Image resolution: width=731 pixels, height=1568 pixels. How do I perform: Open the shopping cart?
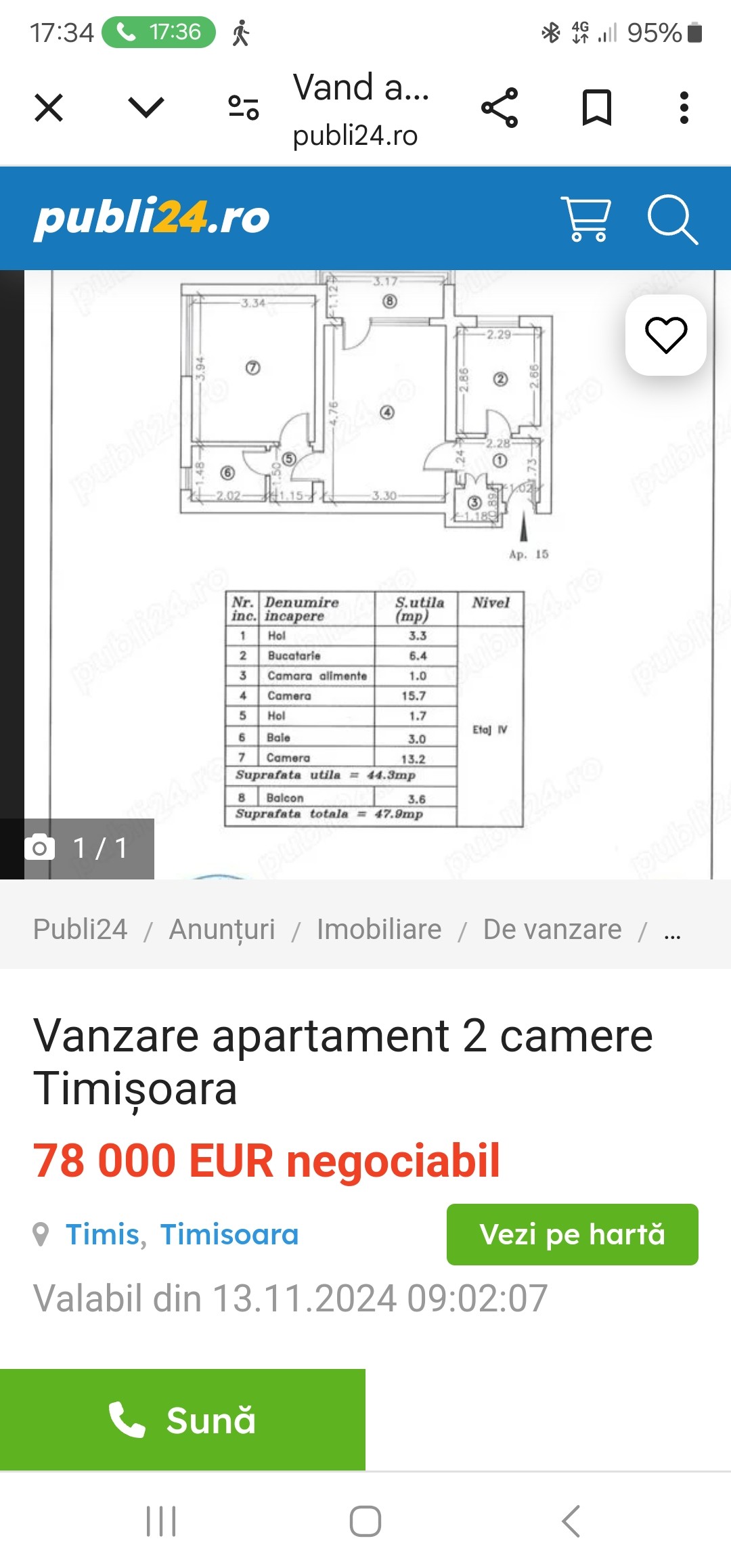pos(586,219)
